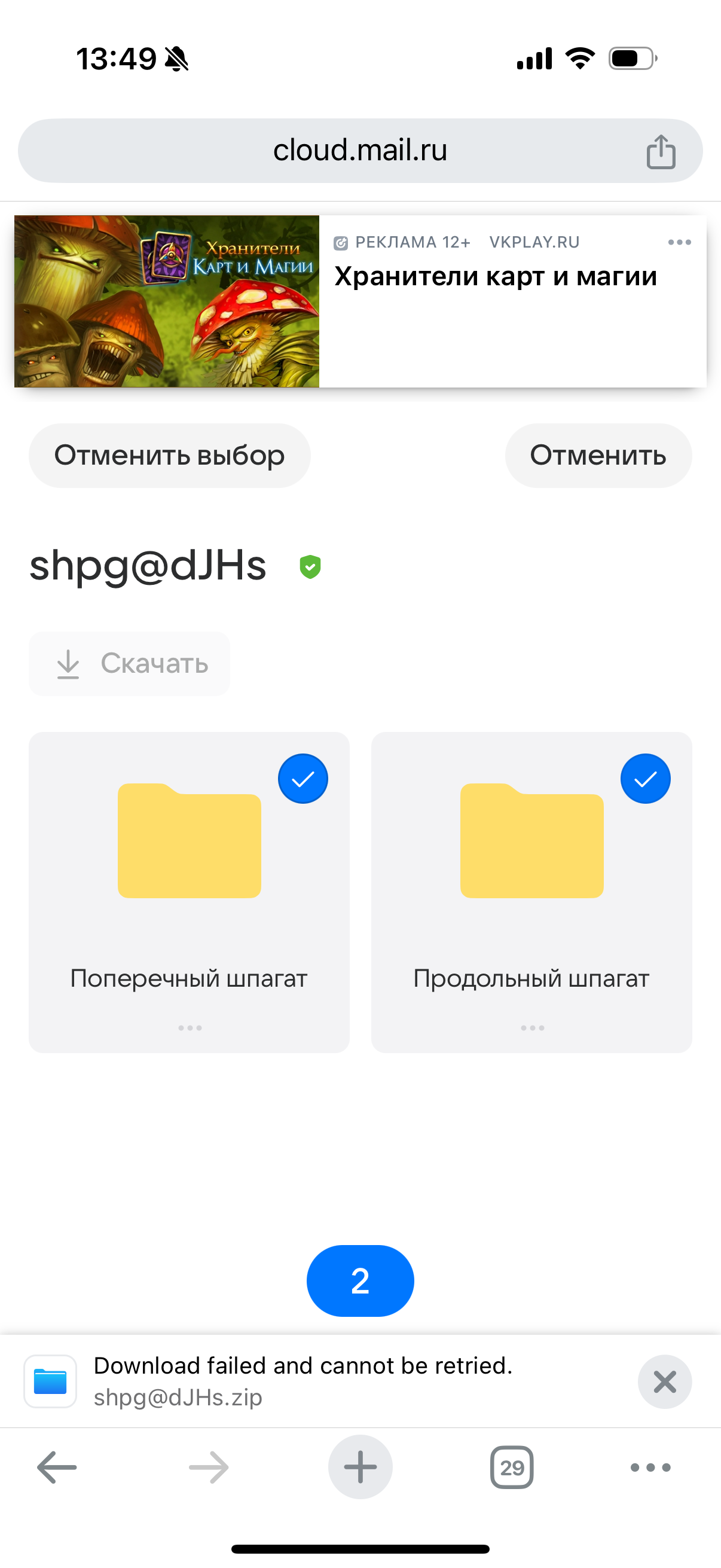Open the Поперечный шпагат folder card
This screenshot has height=1568, width=721.
coord(190,852)
